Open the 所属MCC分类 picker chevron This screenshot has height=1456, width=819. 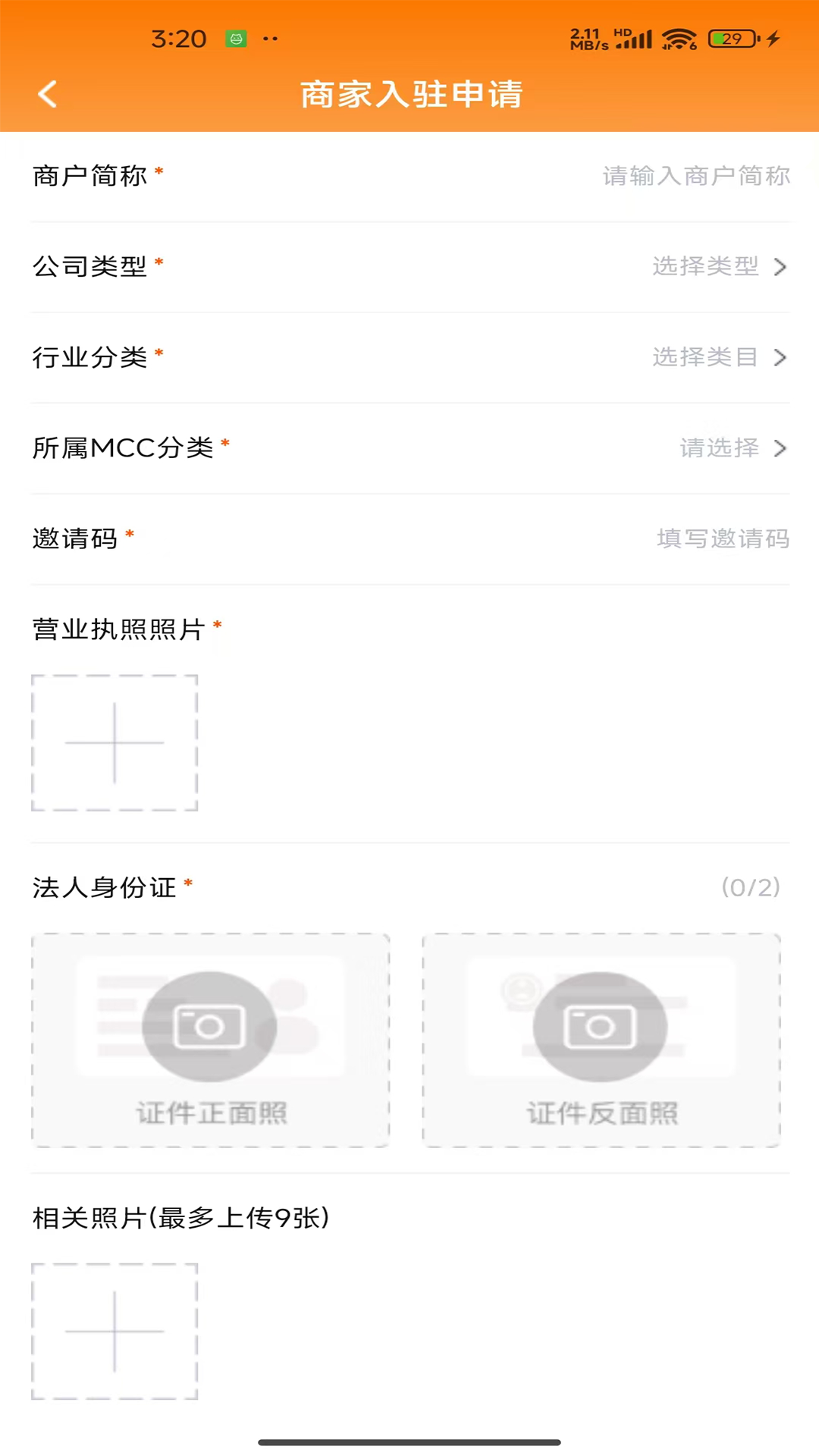(780, 448)
